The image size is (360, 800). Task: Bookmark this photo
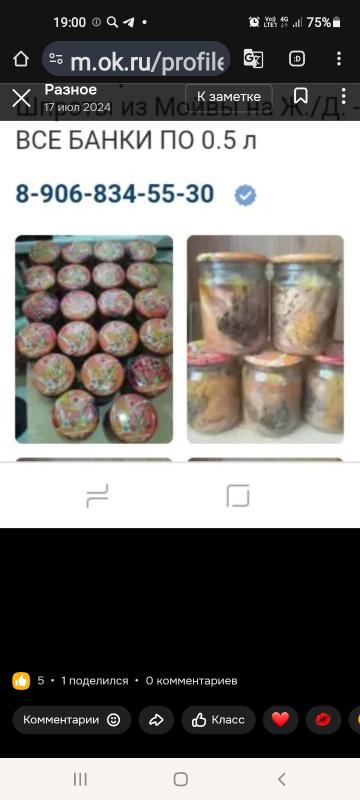pyautogui.click(x=301, y=96)
